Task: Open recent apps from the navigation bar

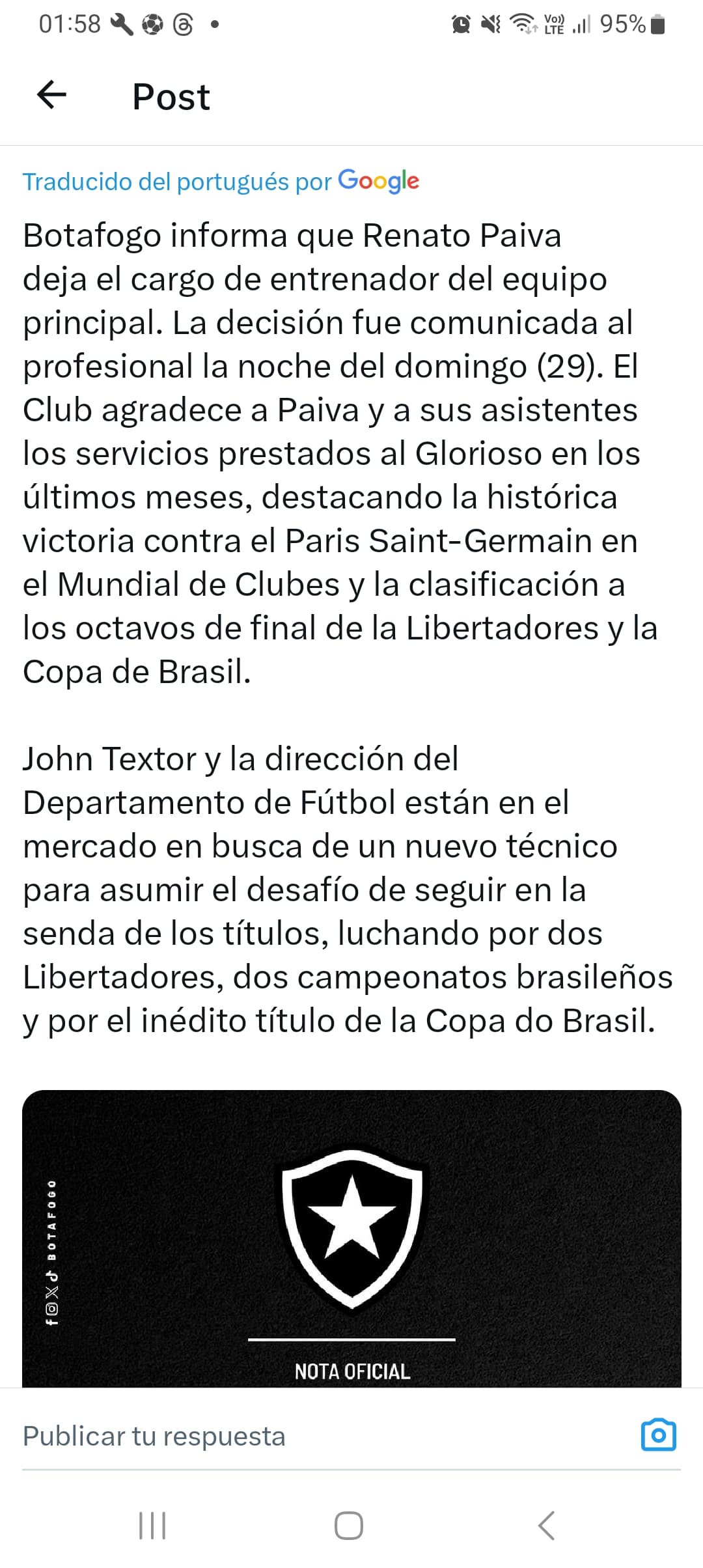Action: [x=152, y=1526]
